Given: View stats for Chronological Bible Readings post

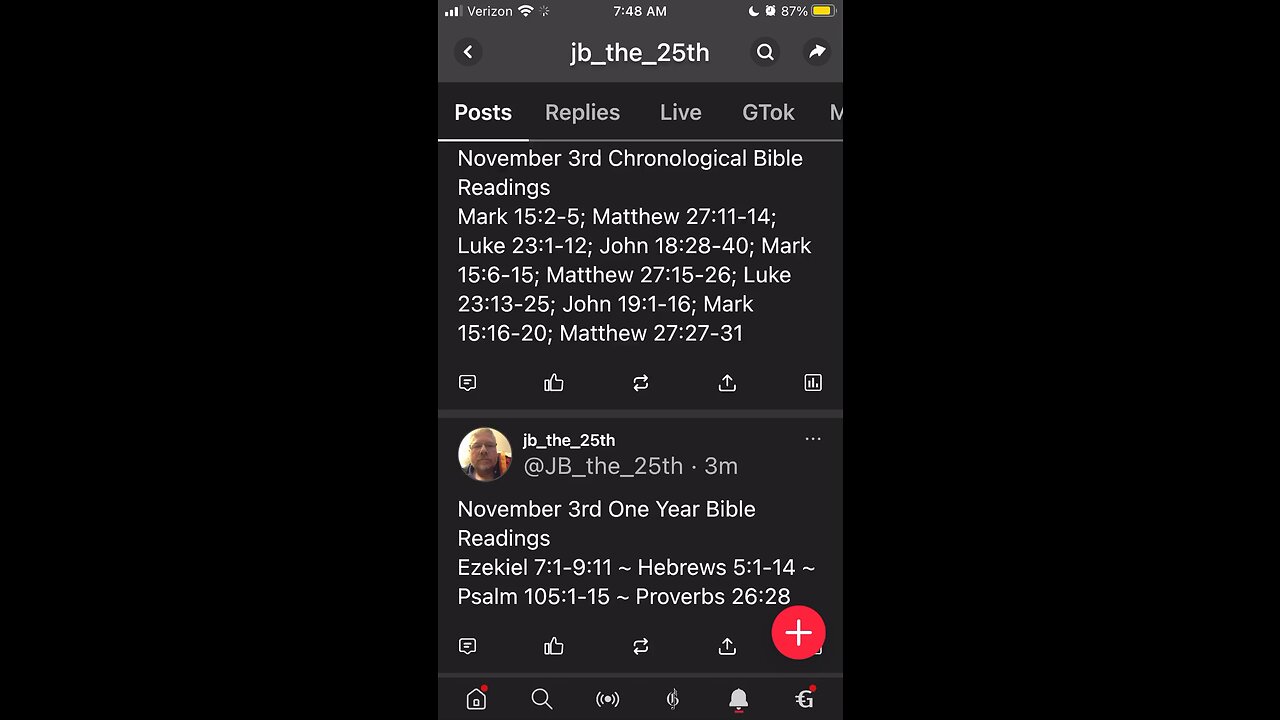Looking at the screenshot, I should point(813,383).
